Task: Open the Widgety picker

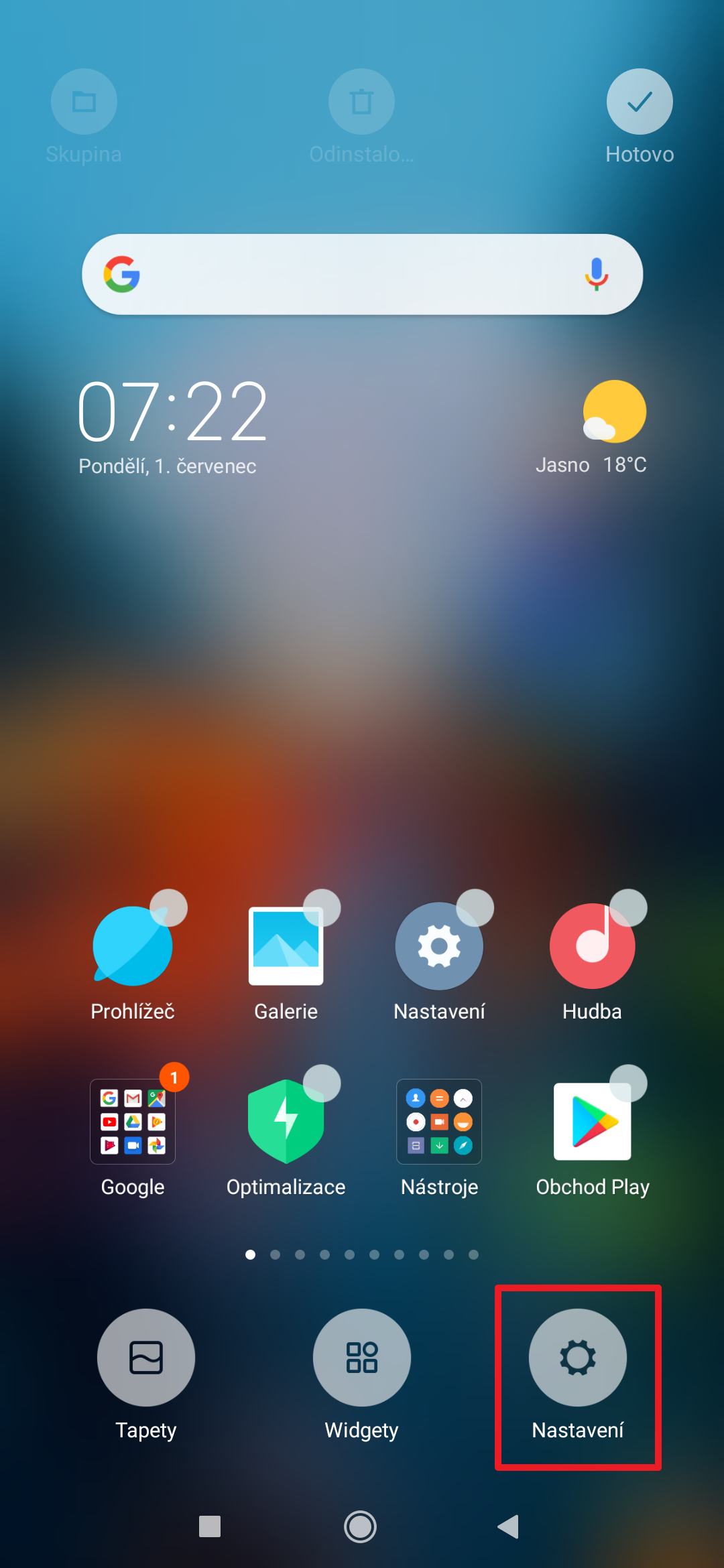Action: coord(362,1358)
